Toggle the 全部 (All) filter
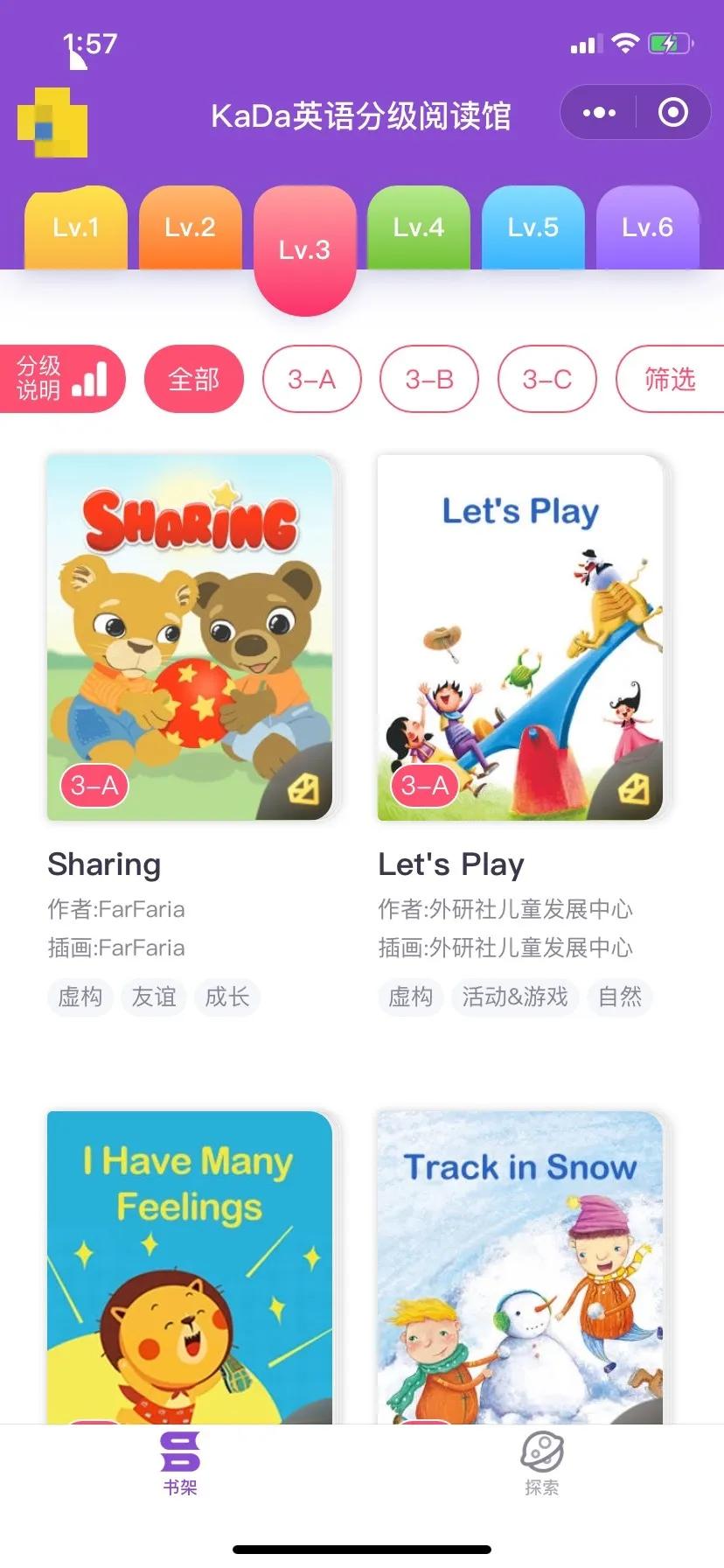 click(x=193, y=379)
